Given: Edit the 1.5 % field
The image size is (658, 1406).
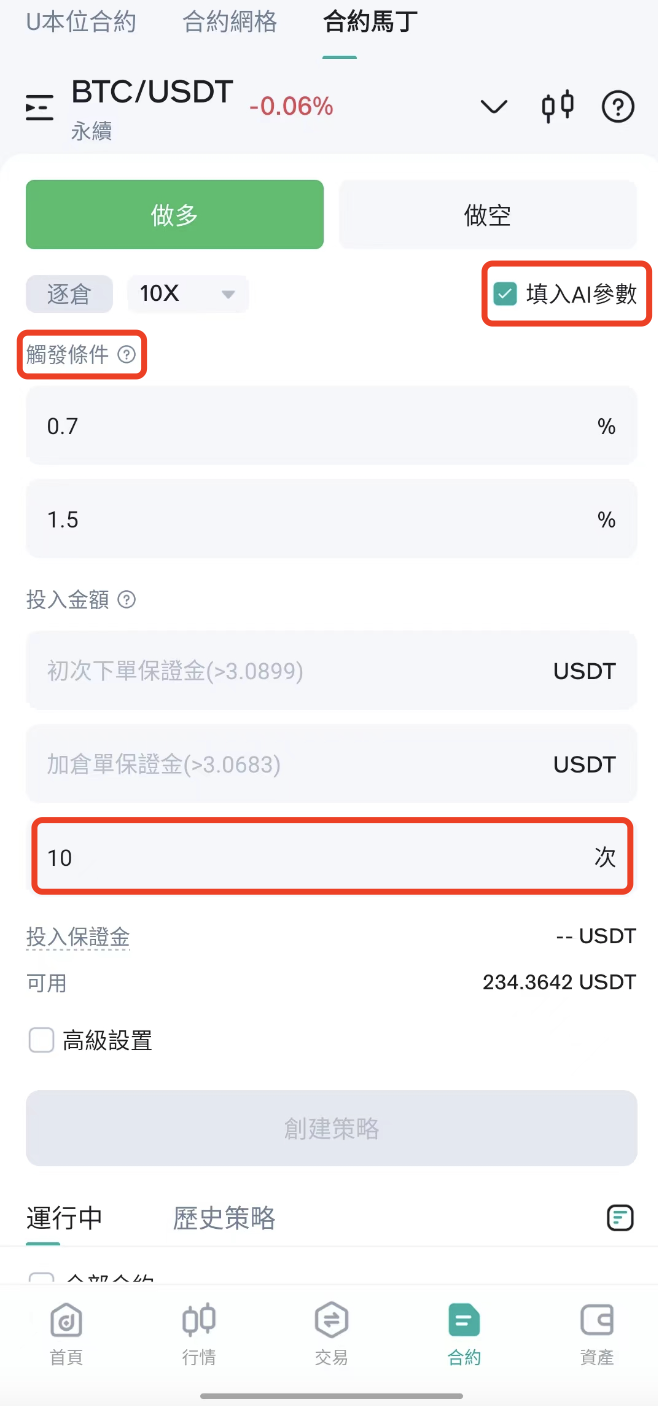Looking at the screenshot, I should 331,519.
